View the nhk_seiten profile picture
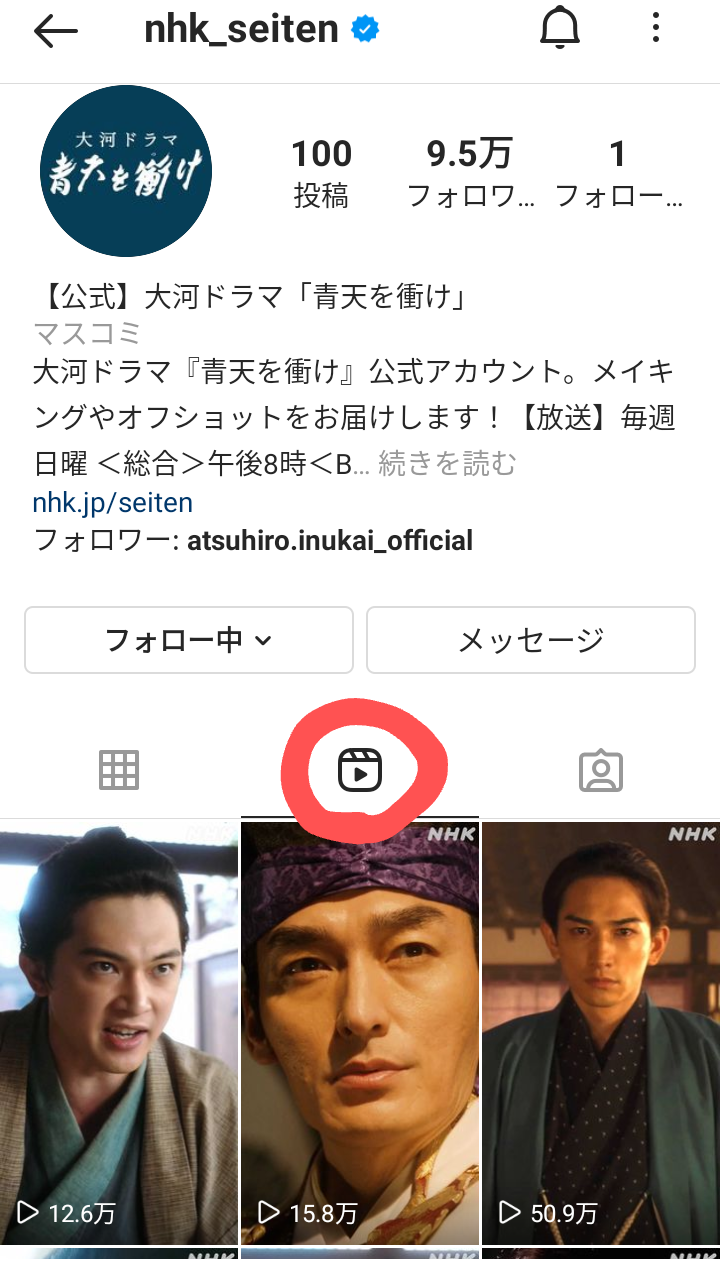The height and width of the screenshot is (1264, 720). click(126, 171)
